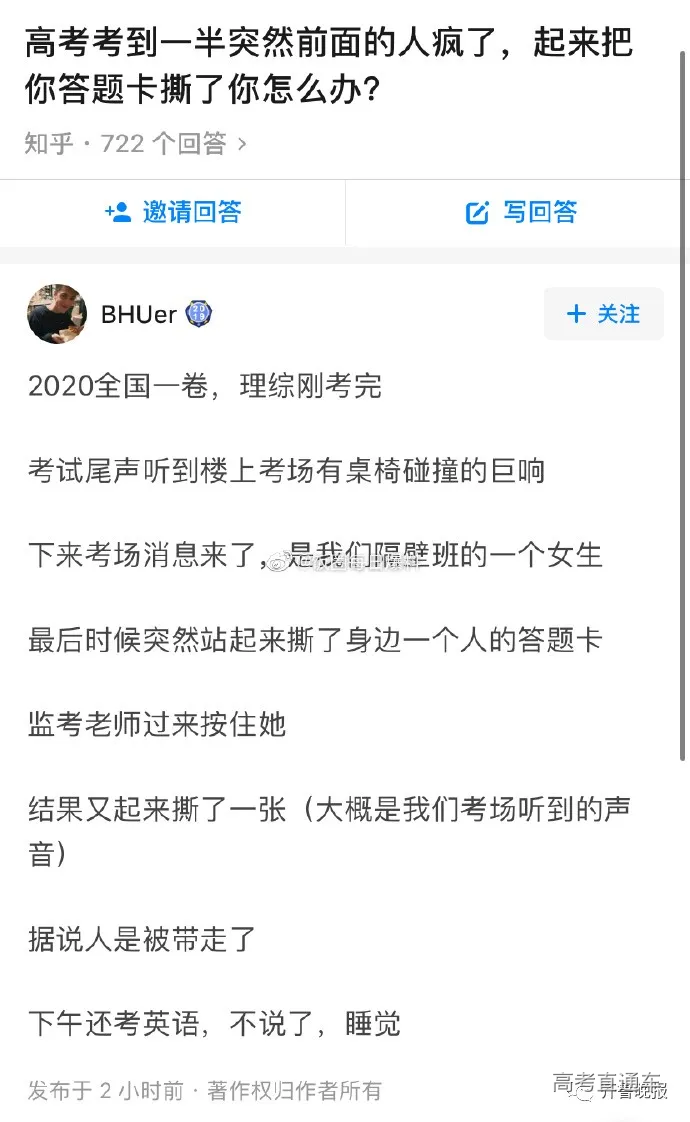The image size is (690, 1122).
Task: Open BHUer's profile avatar
Action: [x=57, y=314]
